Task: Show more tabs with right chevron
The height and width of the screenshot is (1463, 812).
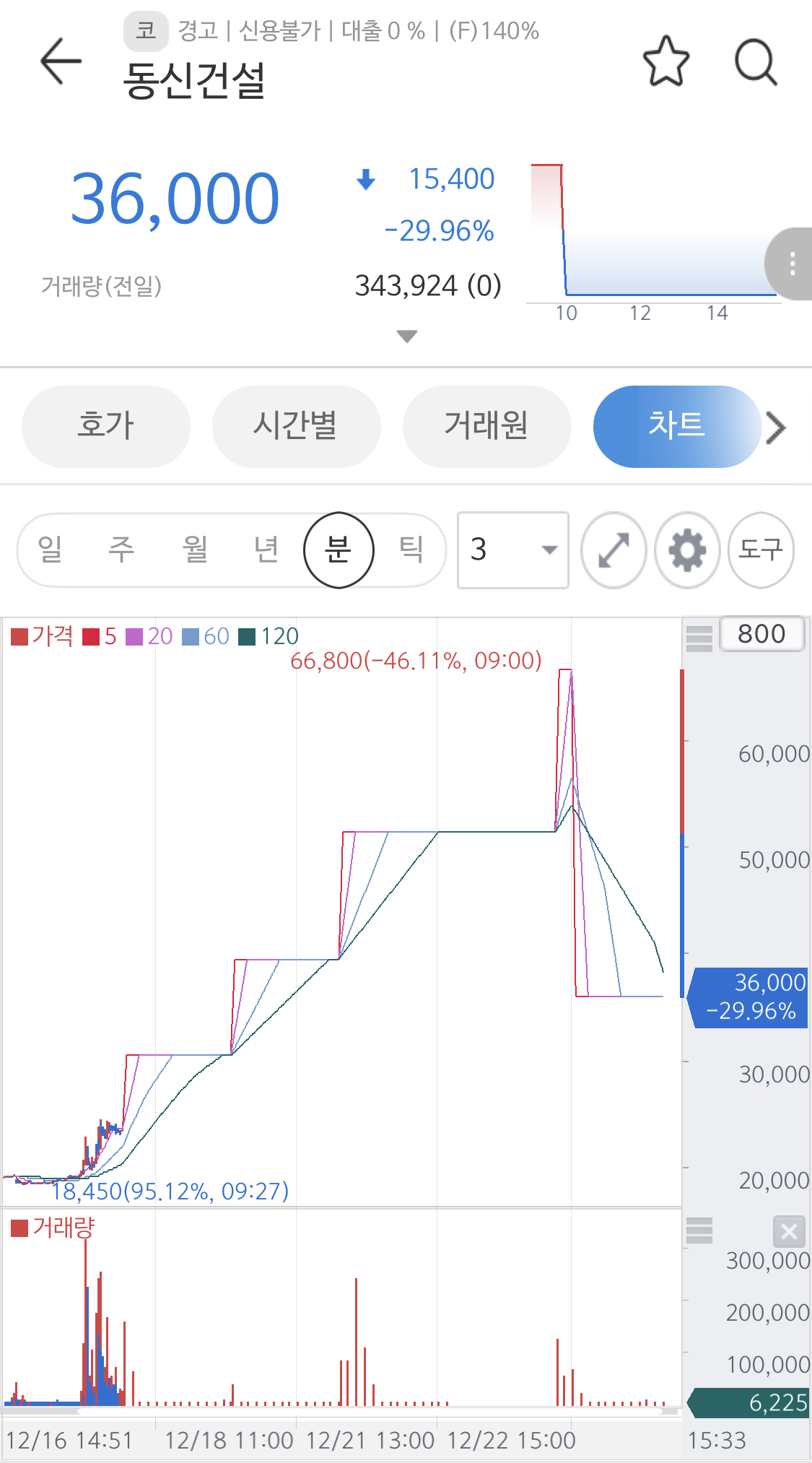Action: point(777,427)
